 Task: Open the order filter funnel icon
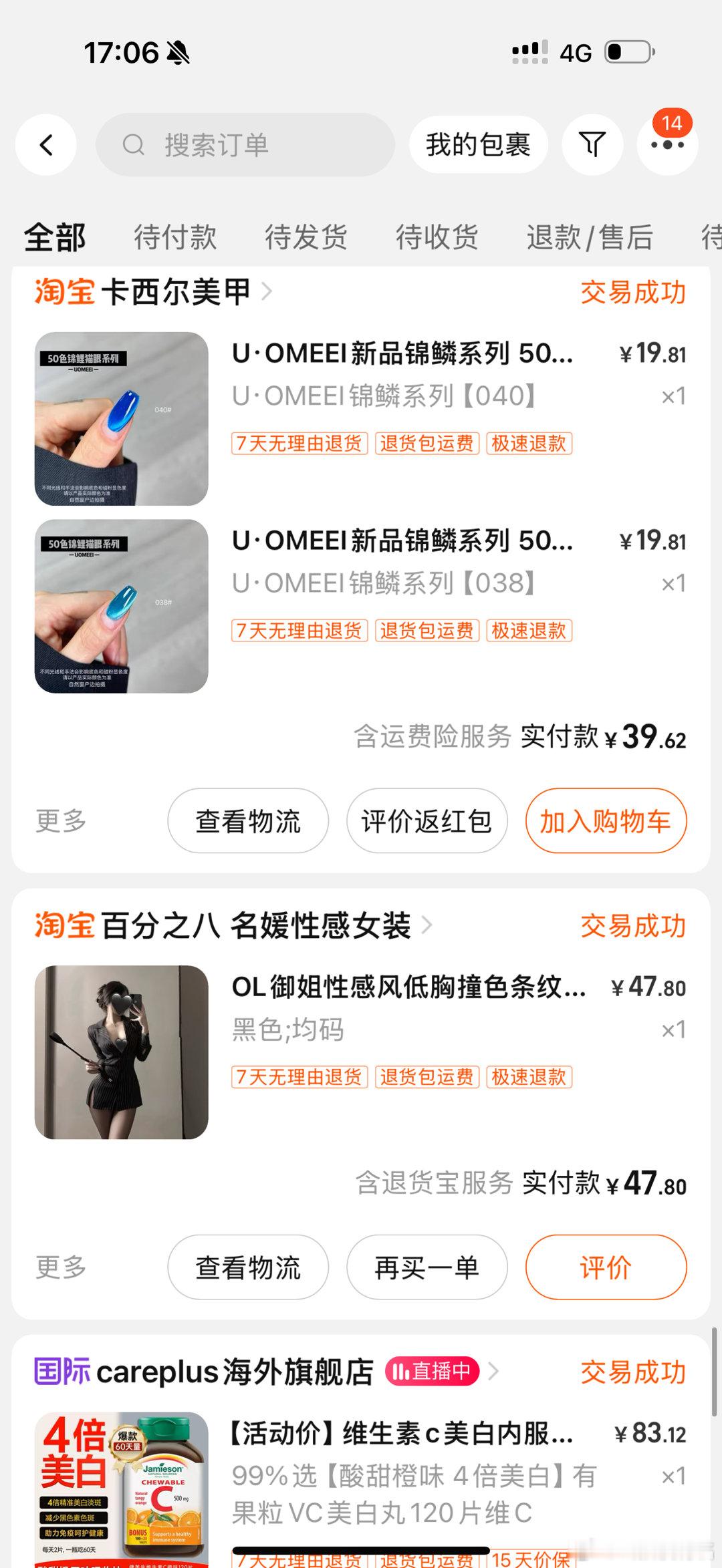pos(592,145)
